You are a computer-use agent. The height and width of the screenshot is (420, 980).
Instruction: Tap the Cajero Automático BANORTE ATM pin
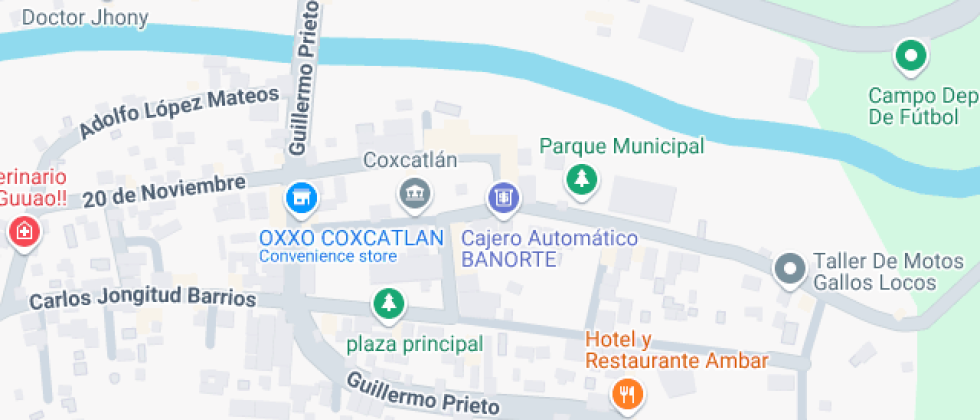pyautogui.click(x=503, y=197)
